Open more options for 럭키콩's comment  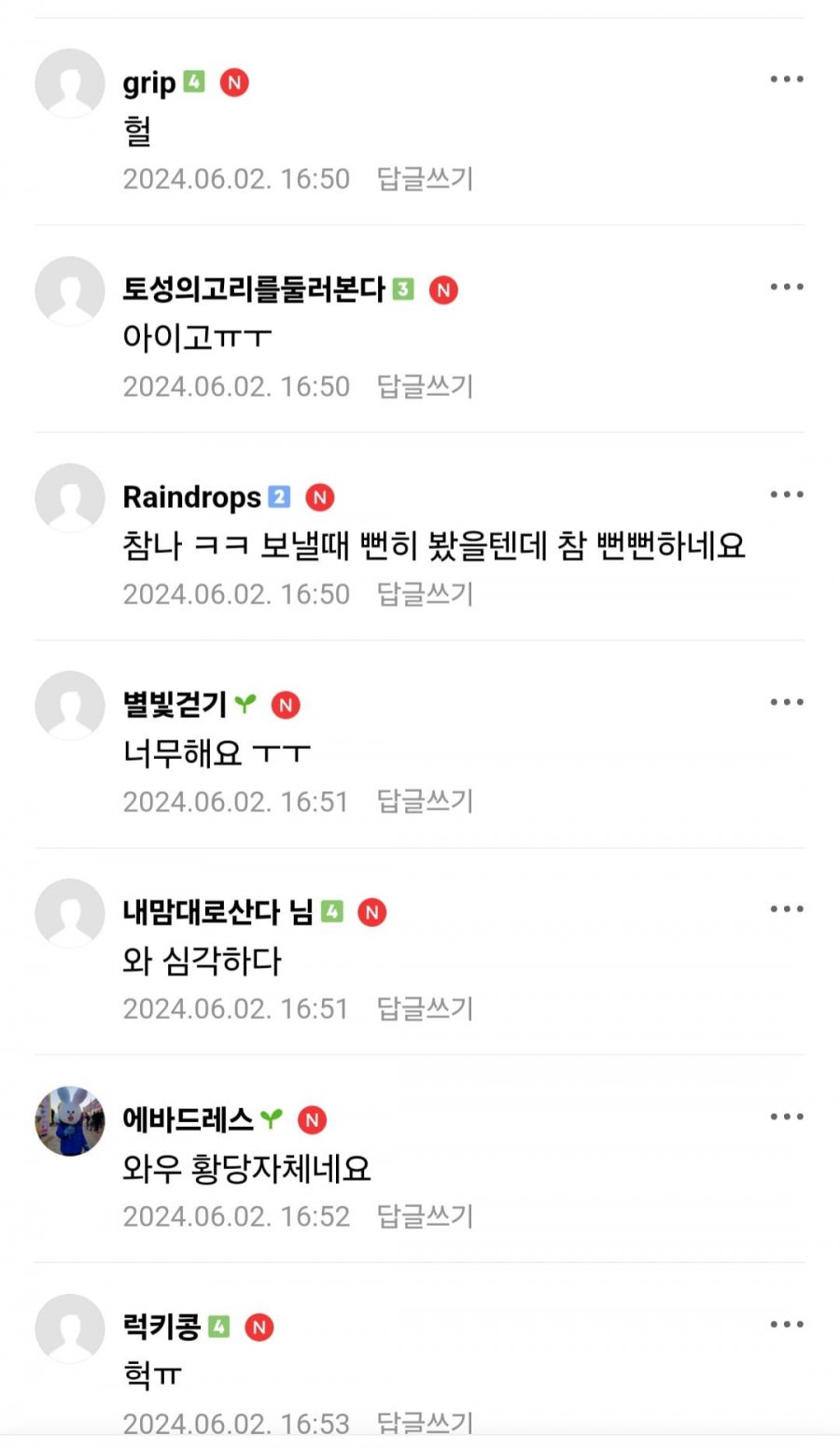(786, 1324)
